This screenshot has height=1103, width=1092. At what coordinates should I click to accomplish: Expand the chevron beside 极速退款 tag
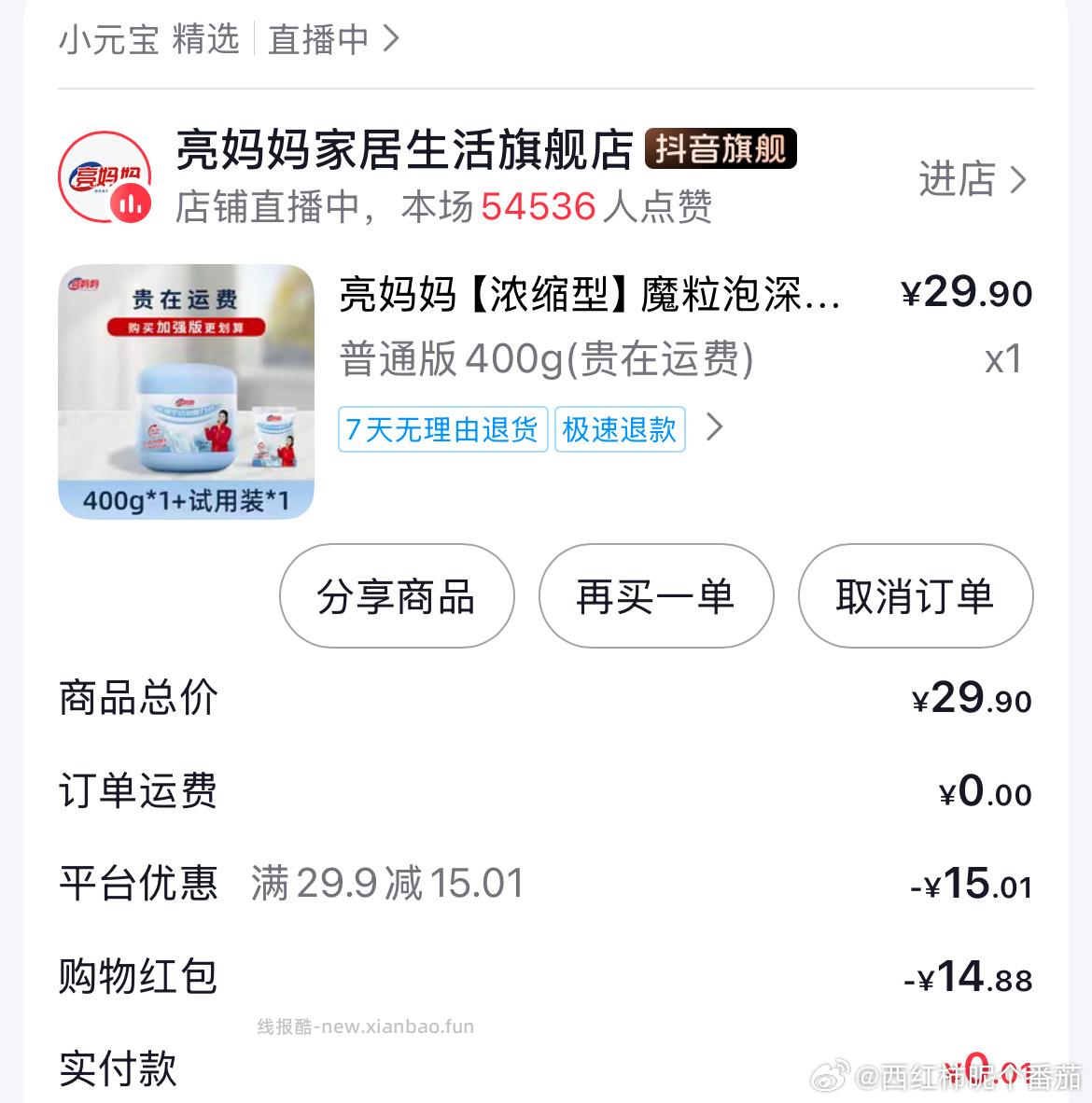(x=715, y=426)
